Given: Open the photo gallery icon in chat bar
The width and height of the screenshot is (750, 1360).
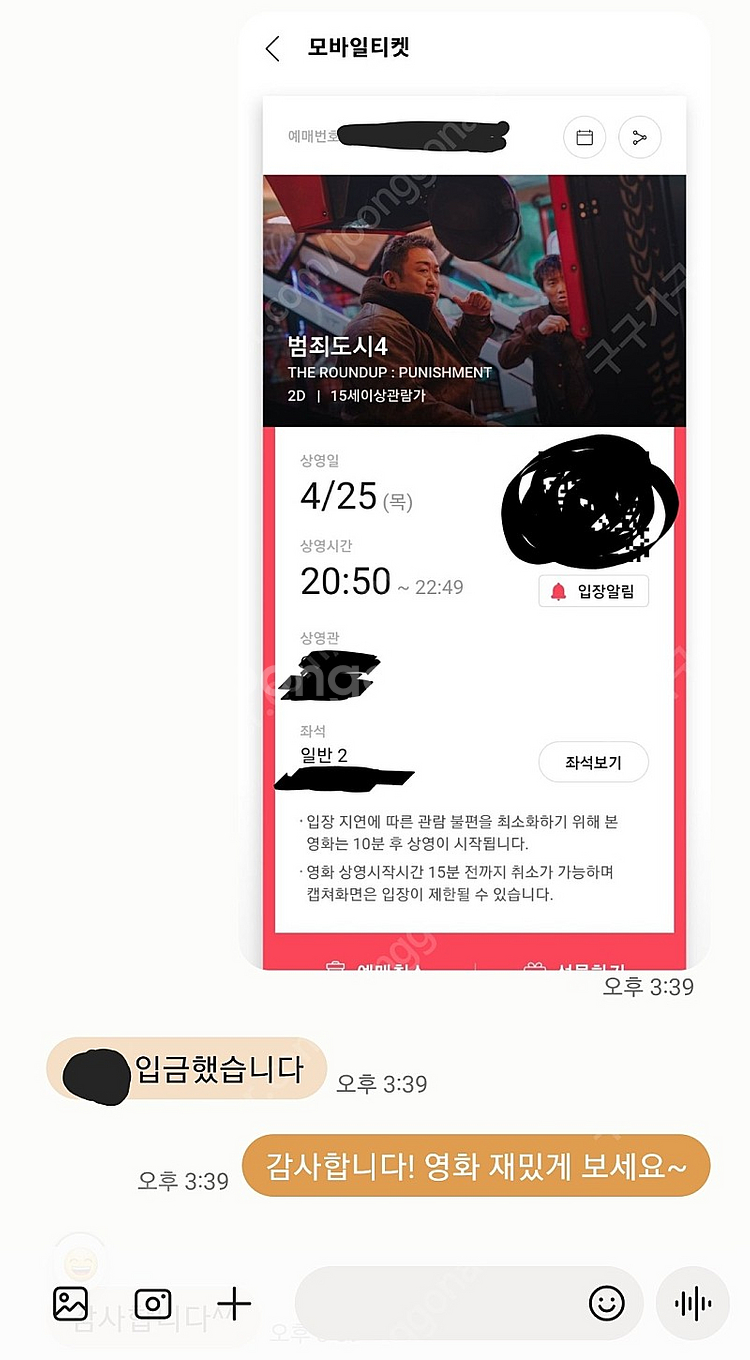Looking at the screenshot, I should [x=69, y=1303].
